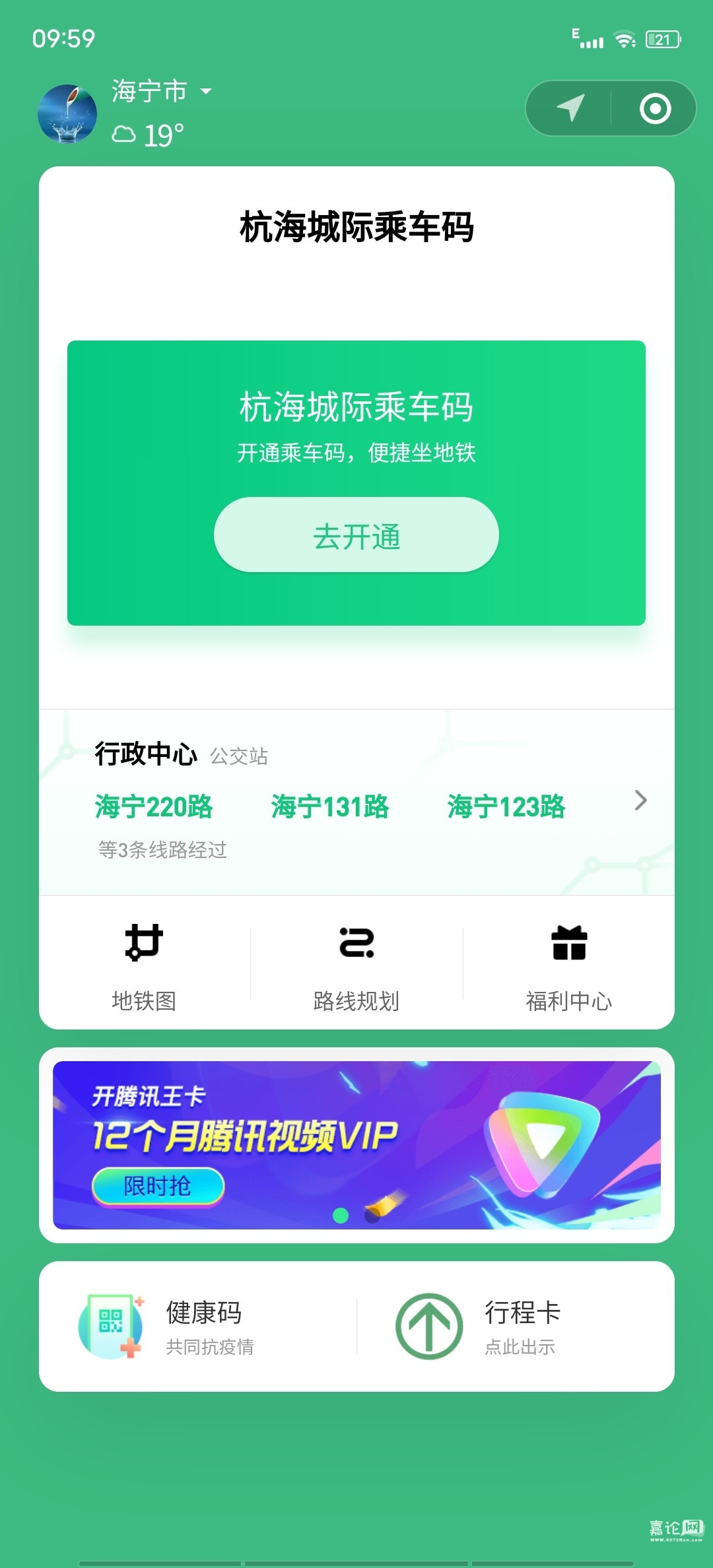Open the 海宁市 city dropdown
The width and height of the screenshot is (713, 1568).
pos(162,91)
